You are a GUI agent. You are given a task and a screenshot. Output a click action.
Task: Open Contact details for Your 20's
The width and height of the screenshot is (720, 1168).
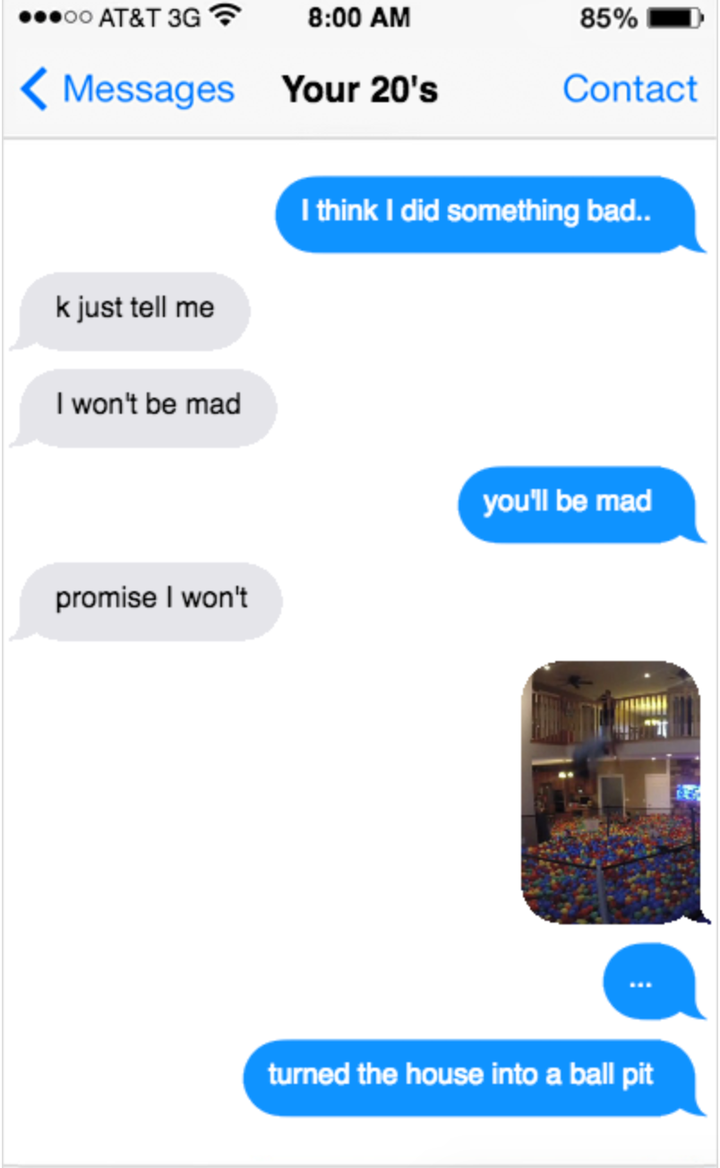point(630,89)
